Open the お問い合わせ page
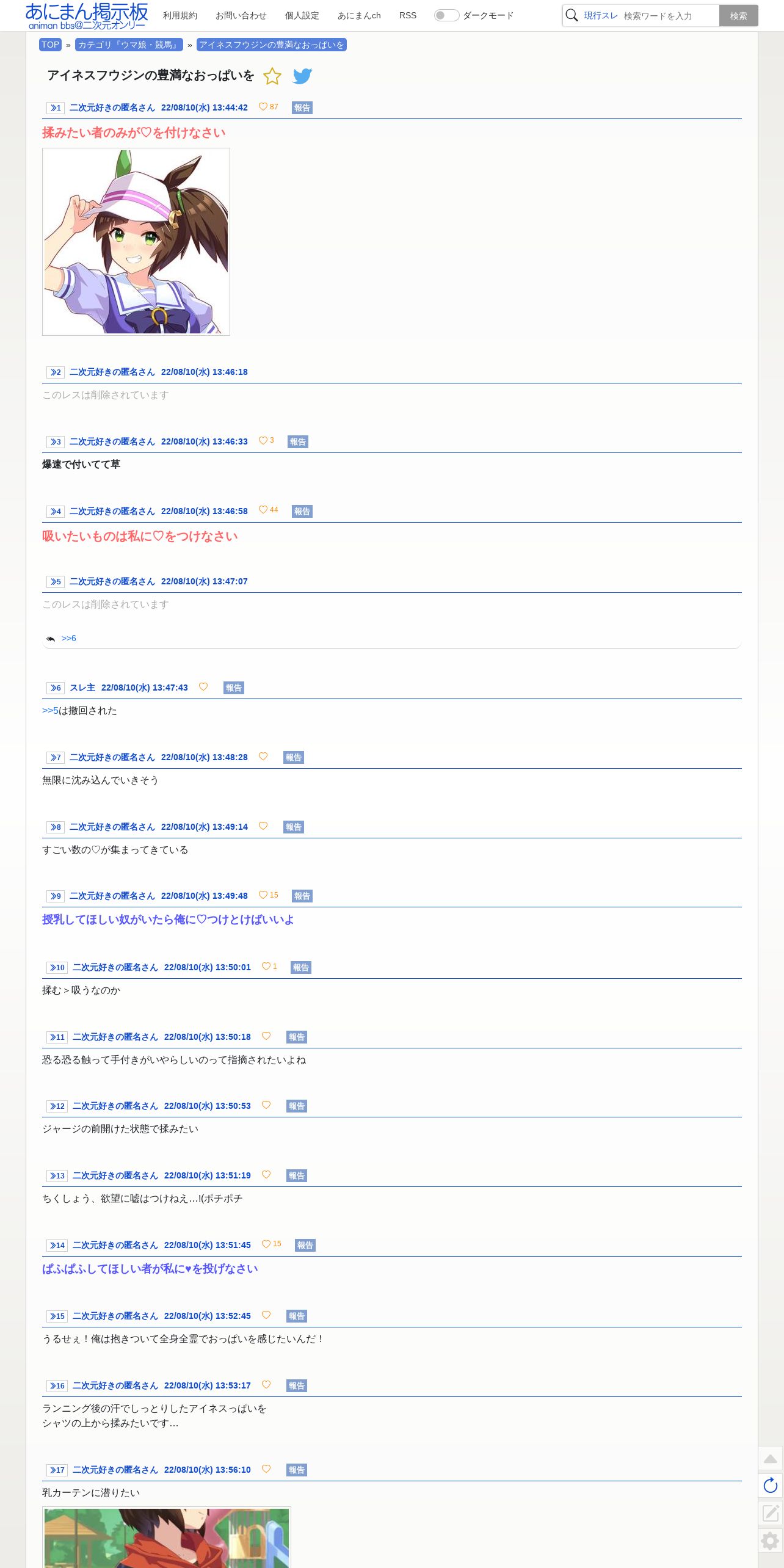The width and height of the screenshot is (784, 1568). tap(241, 15)
